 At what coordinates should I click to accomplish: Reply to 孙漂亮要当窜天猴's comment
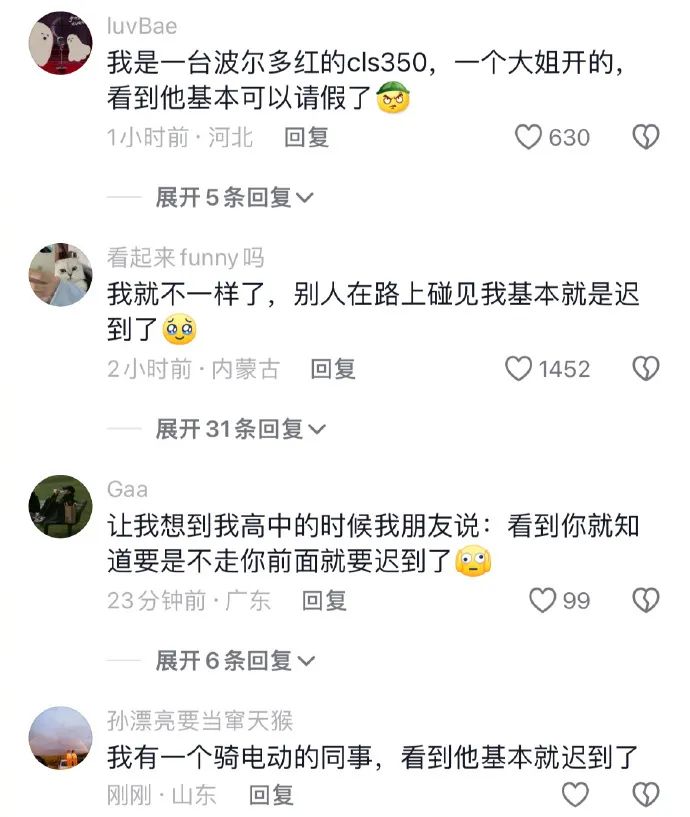coord(271,795)
